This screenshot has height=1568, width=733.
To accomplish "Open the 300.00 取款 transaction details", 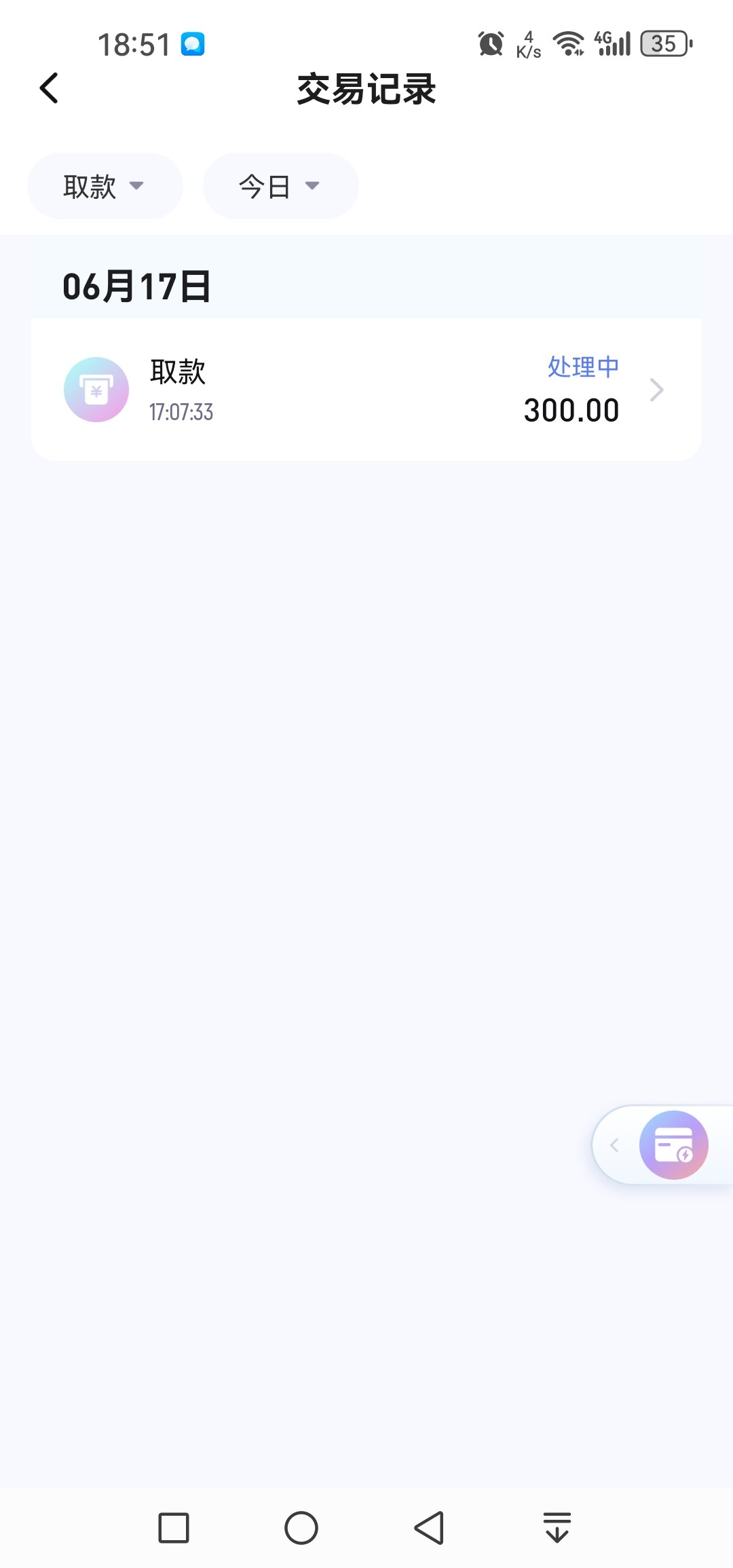I will tap(366, 390).
